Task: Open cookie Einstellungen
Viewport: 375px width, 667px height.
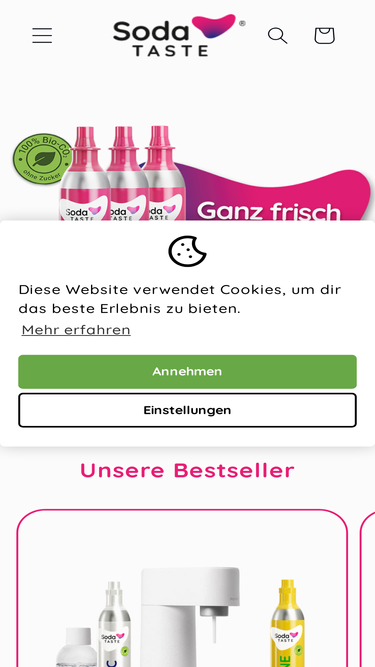Action: pyautogui.click(x=188, y=410)
